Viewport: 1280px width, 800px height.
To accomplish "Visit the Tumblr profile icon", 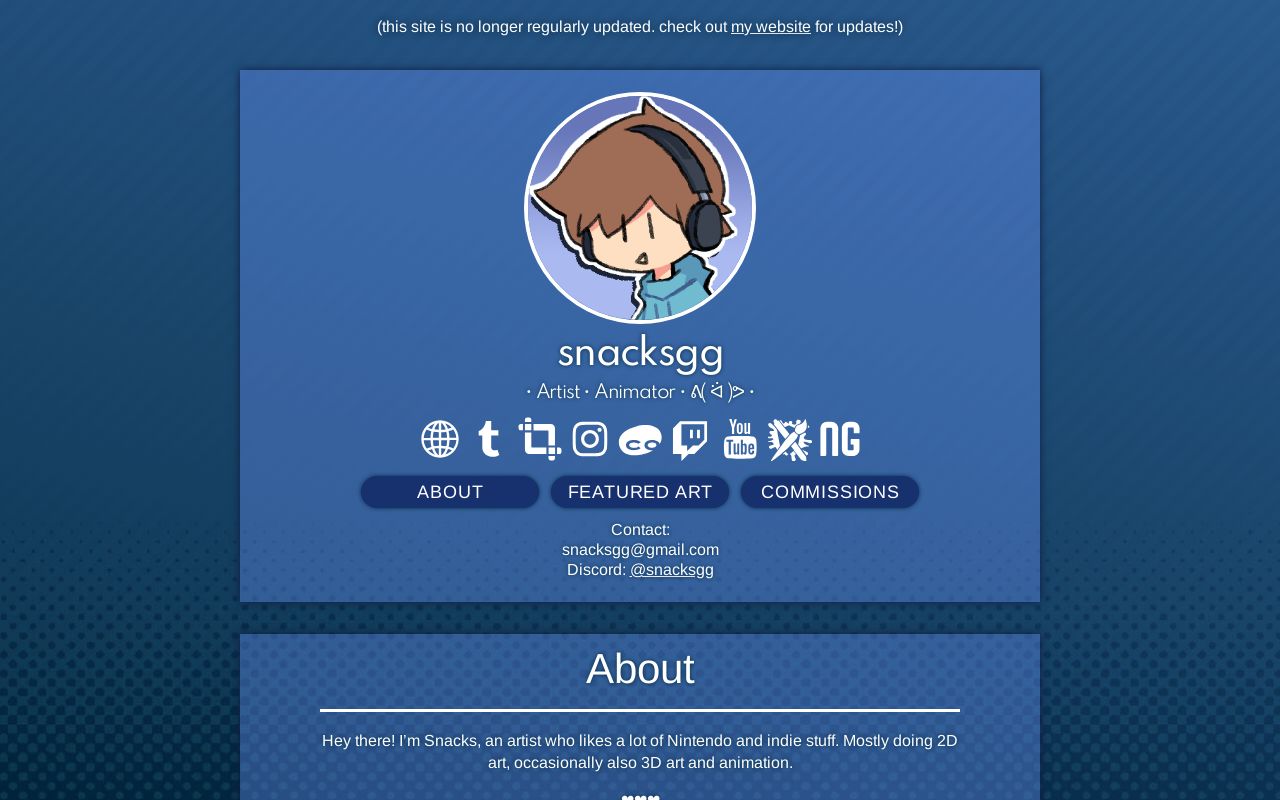I will click(489, 439).
